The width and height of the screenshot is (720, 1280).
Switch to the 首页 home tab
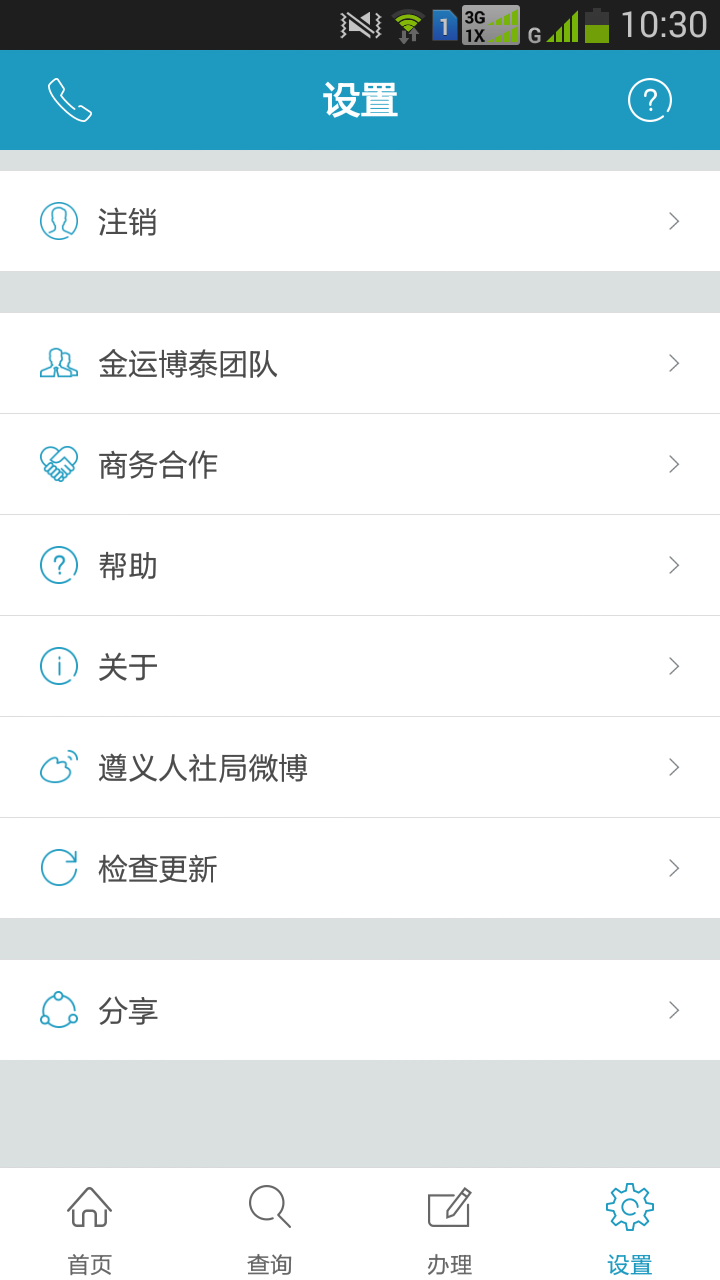(x=90, y=1228)
